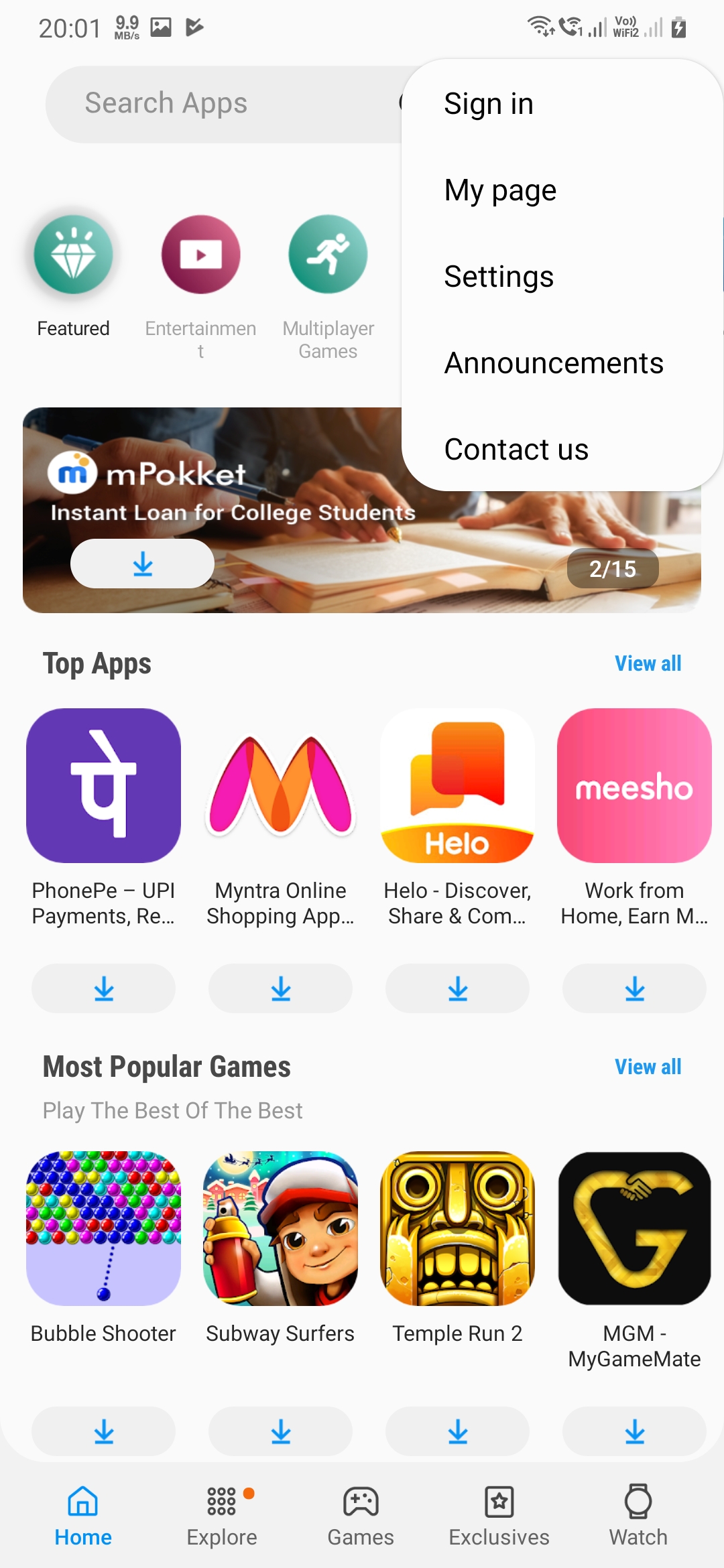The height and width of the screenshot is (1568, 724).
Task: Open Settings from the dropdown menu
Action: click(x=499, y=277)
